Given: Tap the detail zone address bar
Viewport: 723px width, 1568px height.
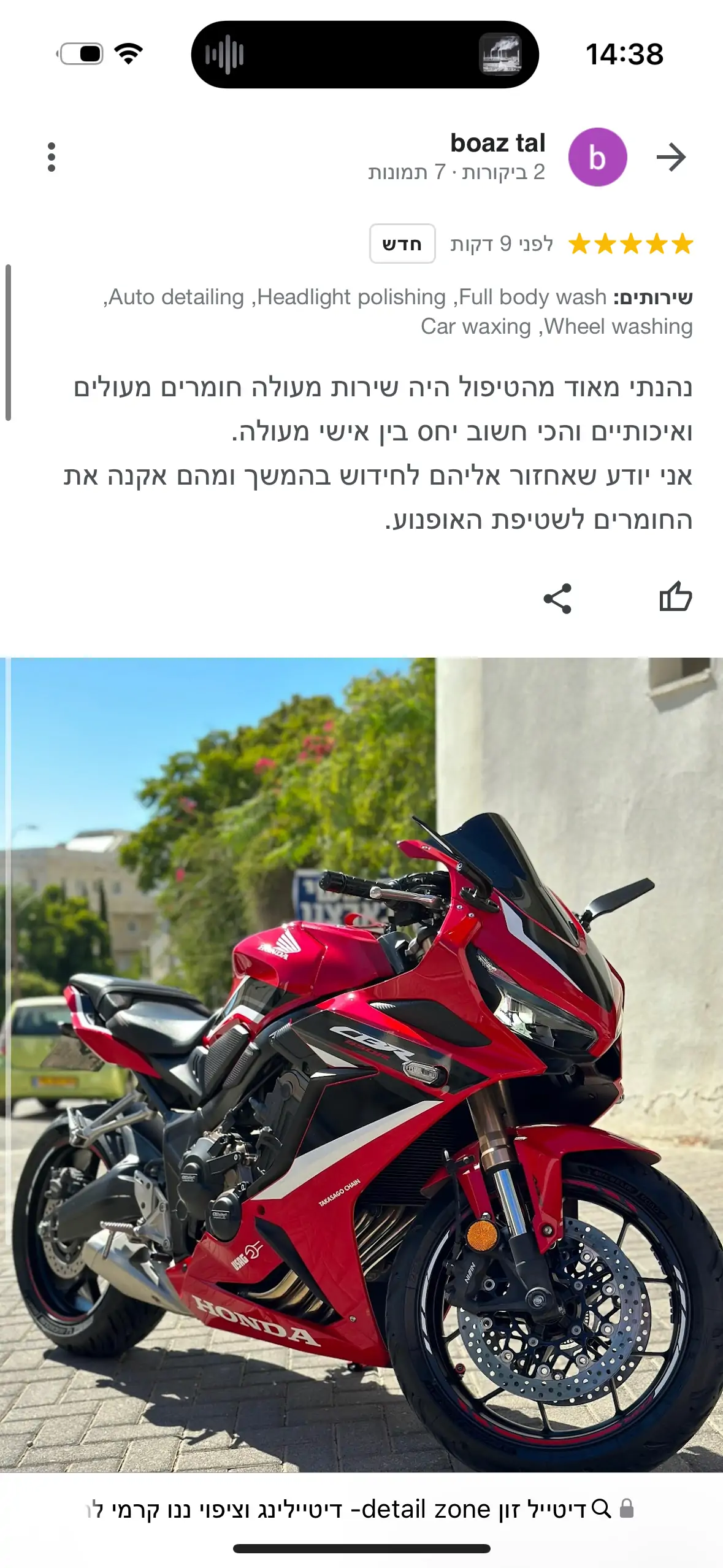Looking at the screenshot, I should [x=362, y=1510].
